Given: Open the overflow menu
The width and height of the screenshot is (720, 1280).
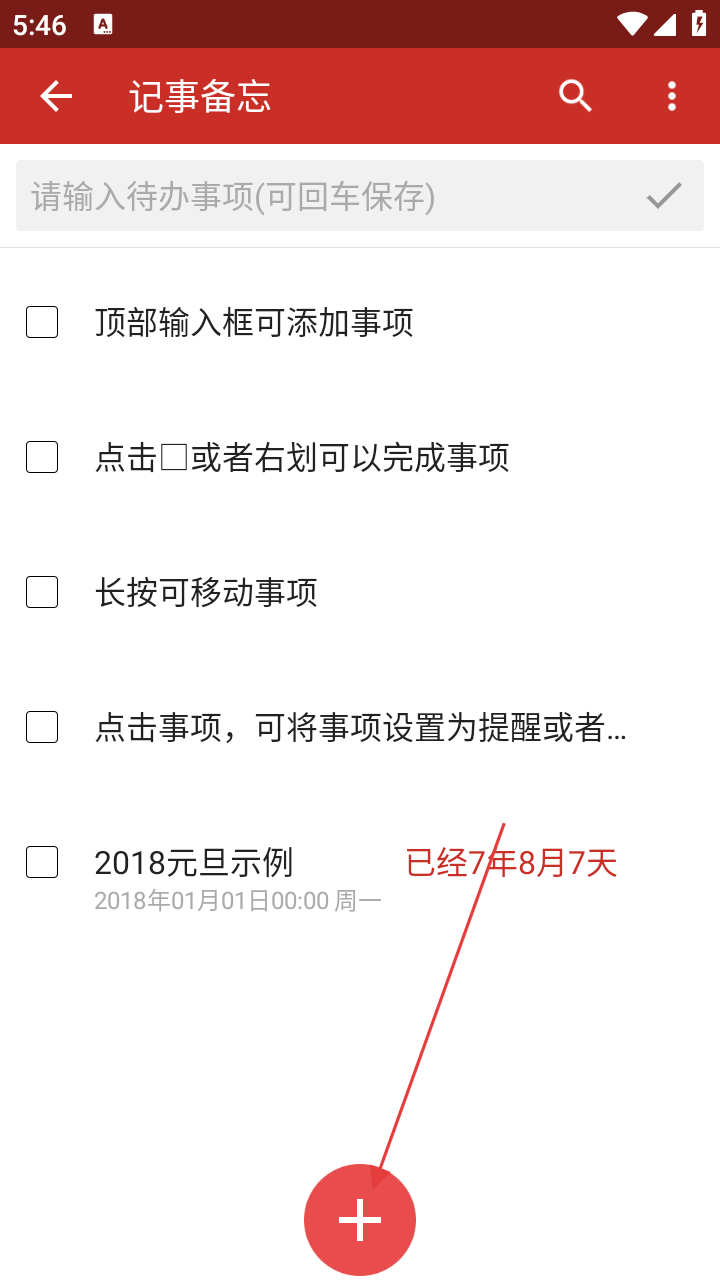Looking at the screenshot, I should tap(671, 96).
